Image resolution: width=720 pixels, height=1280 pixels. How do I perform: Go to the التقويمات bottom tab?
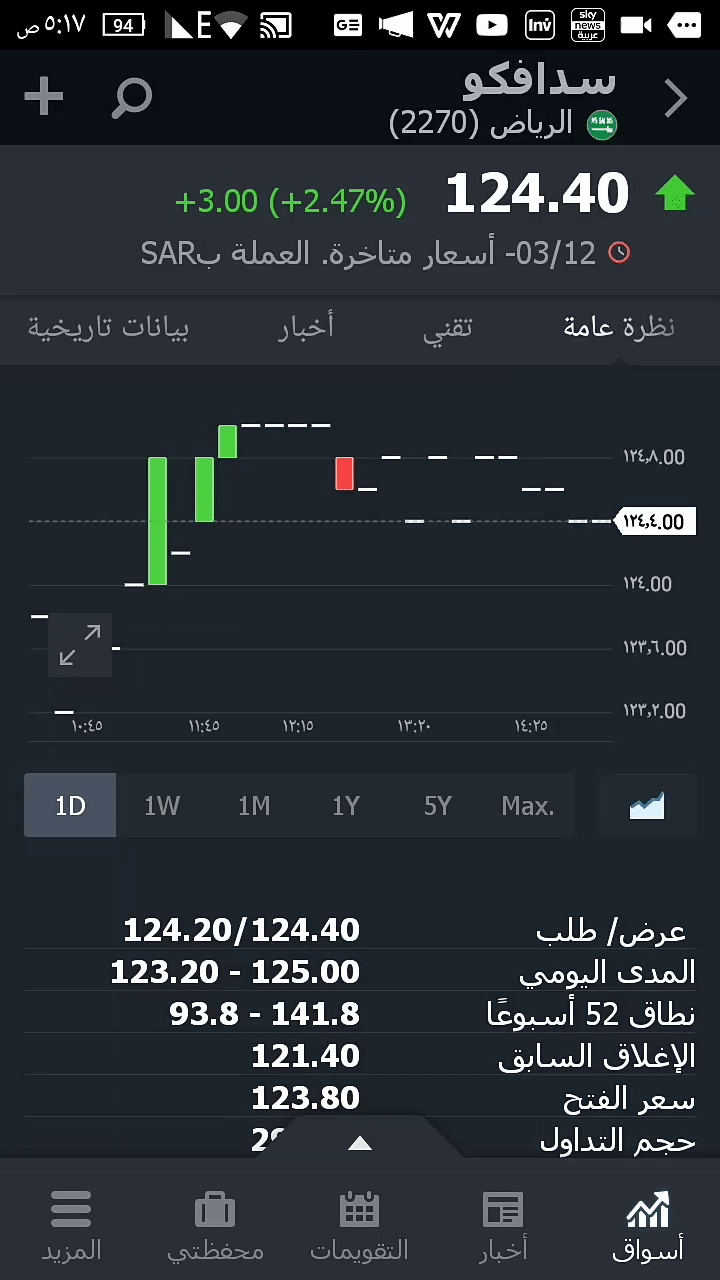pyautogui.click(x=360, y=1225)
